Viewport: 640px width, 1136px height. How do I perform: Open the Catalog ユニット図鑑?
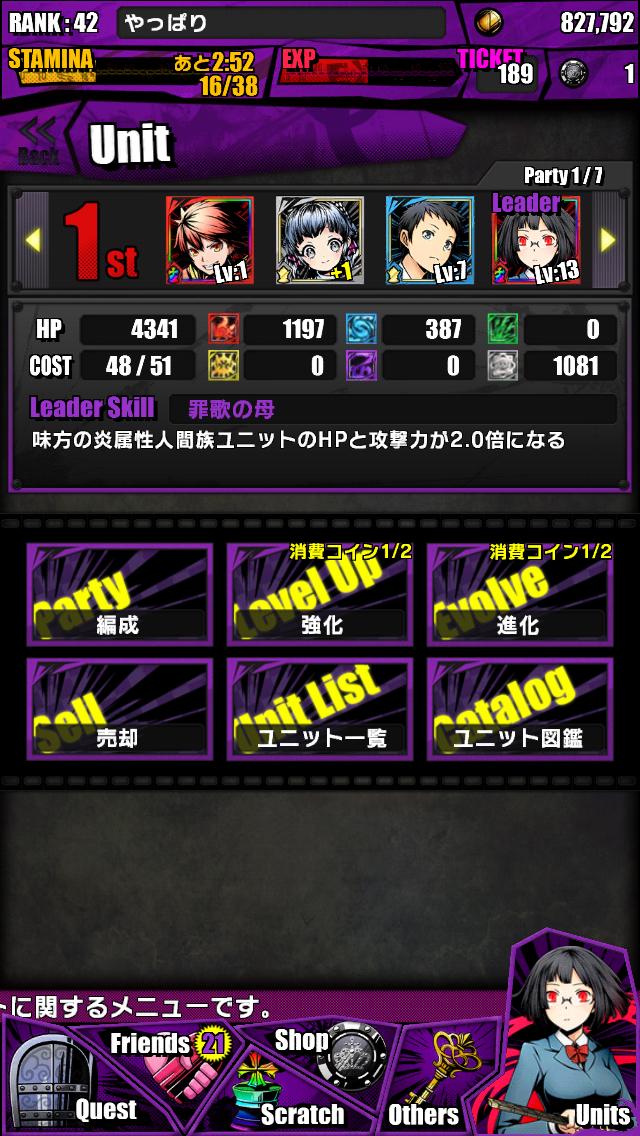(520, 709)
